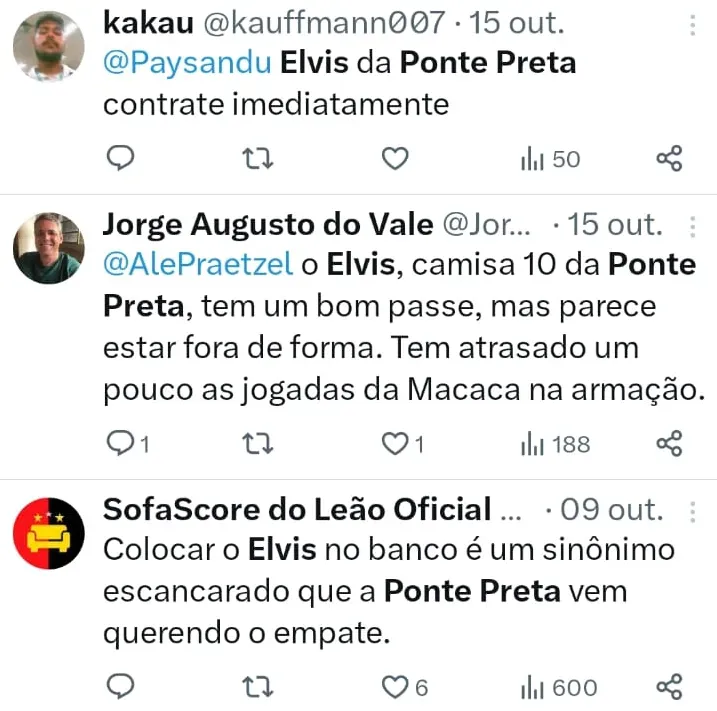This screenshot has width=717, height=711.
Task: Reply to kakau's tweet
Action: tap(119, 158)
